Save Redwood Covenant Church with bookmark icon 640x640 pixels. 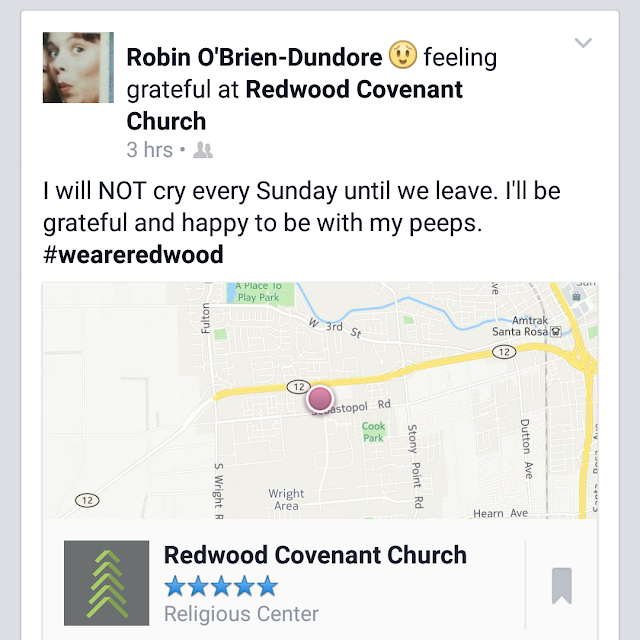562,585
